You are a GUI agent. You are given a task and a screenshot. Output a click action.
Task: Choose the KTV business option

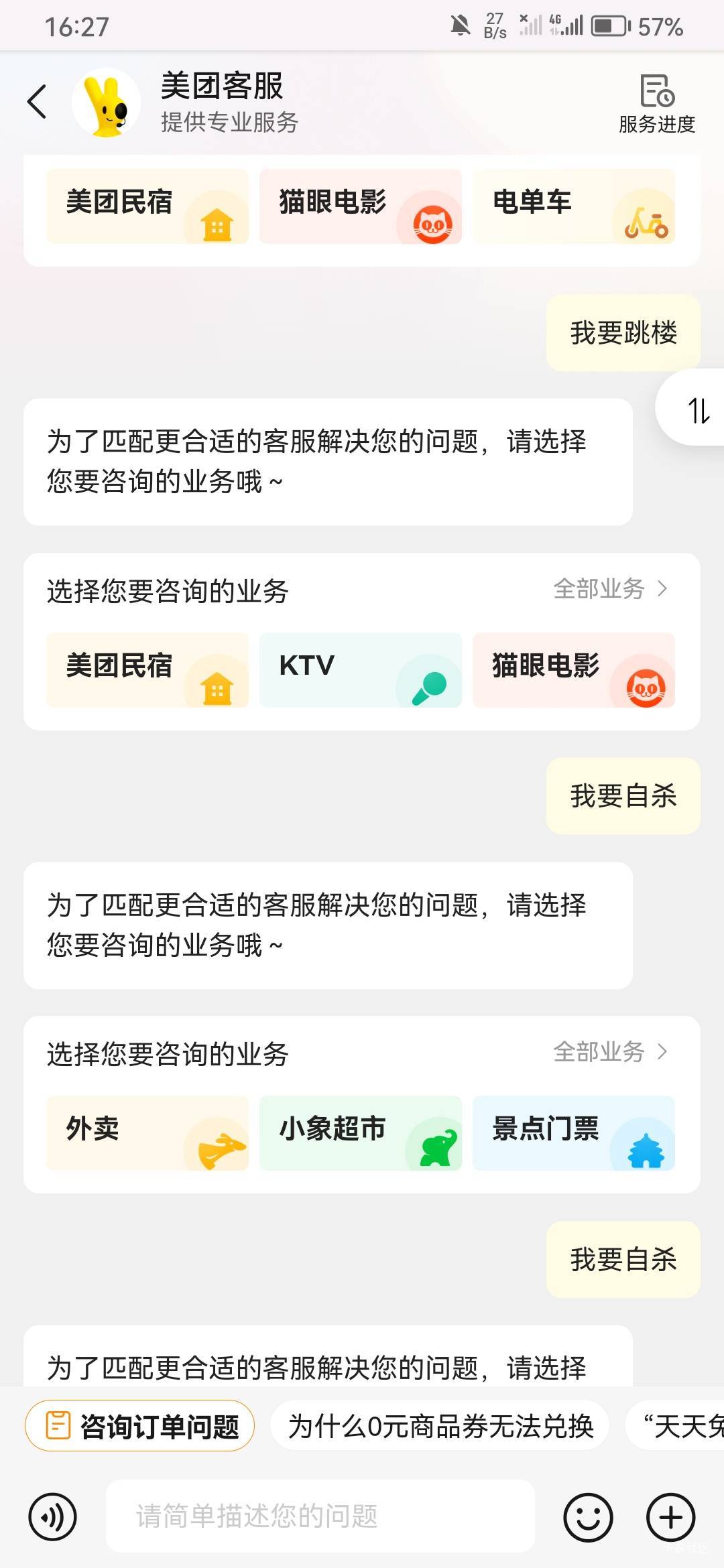tap(361, 669)
